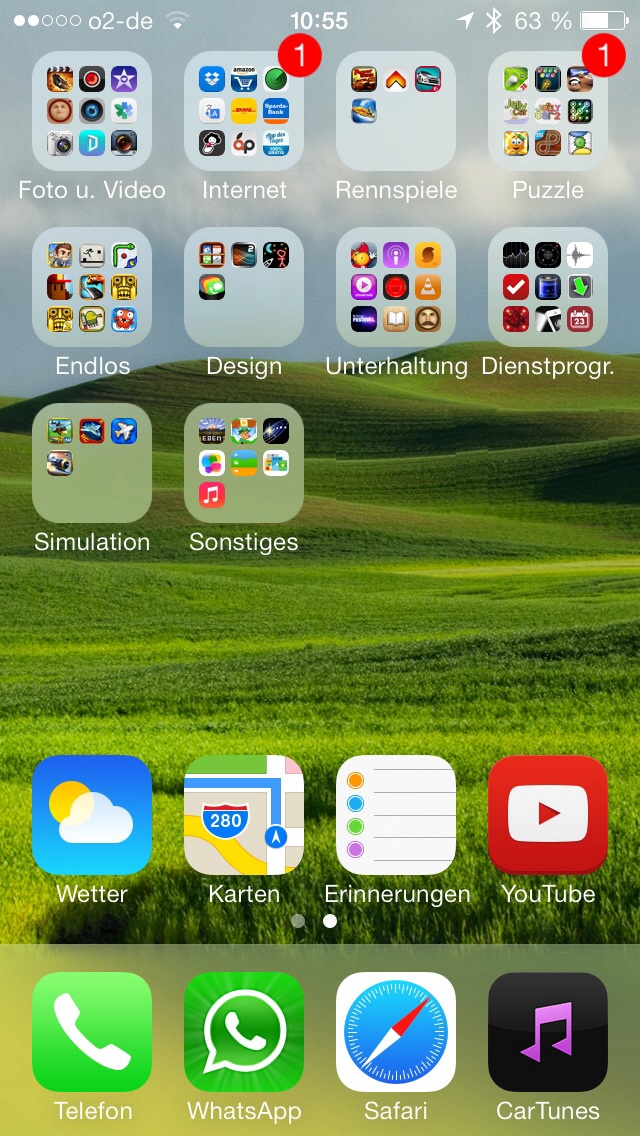Open the Puzzle folder
This screenshot has width=640, height=1136.
coord(548,111)
